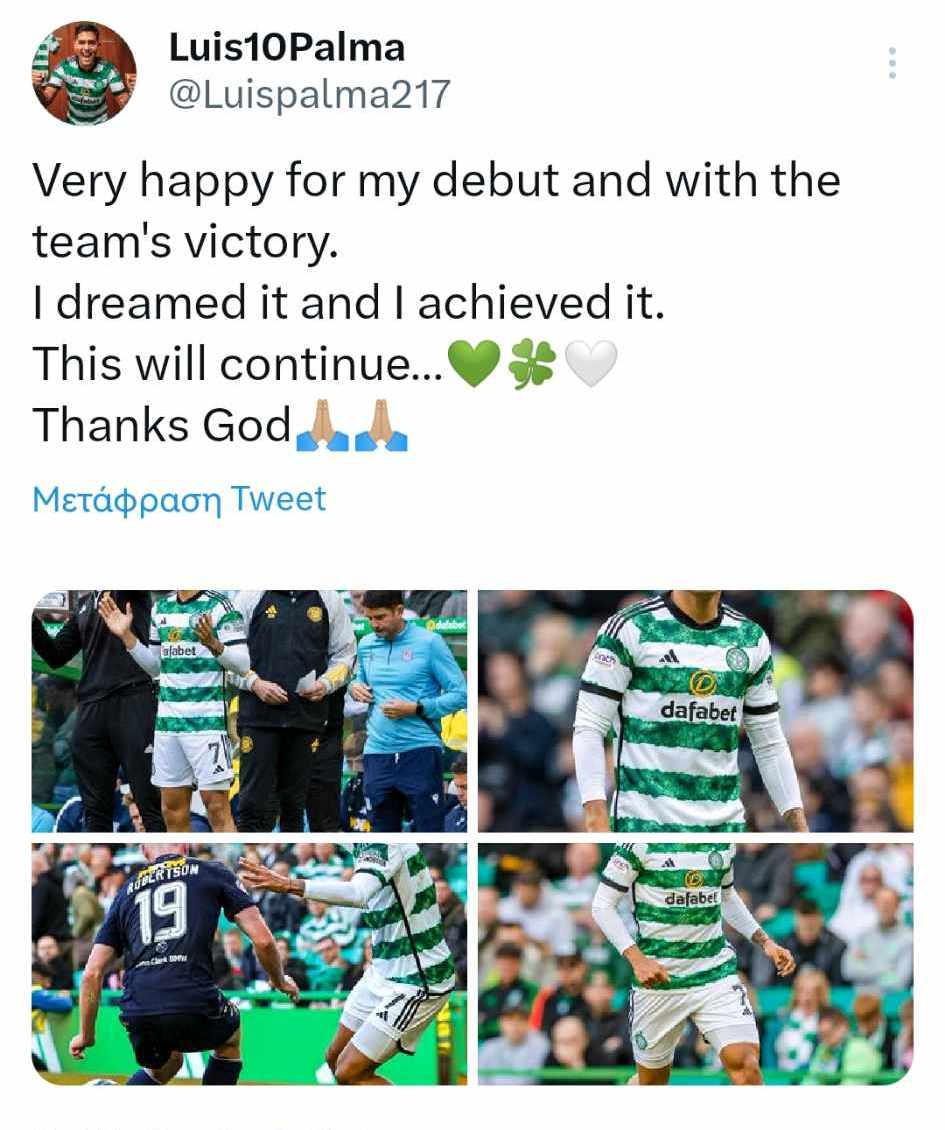Open the photo with coaches on the sideline

coord(249,711)
